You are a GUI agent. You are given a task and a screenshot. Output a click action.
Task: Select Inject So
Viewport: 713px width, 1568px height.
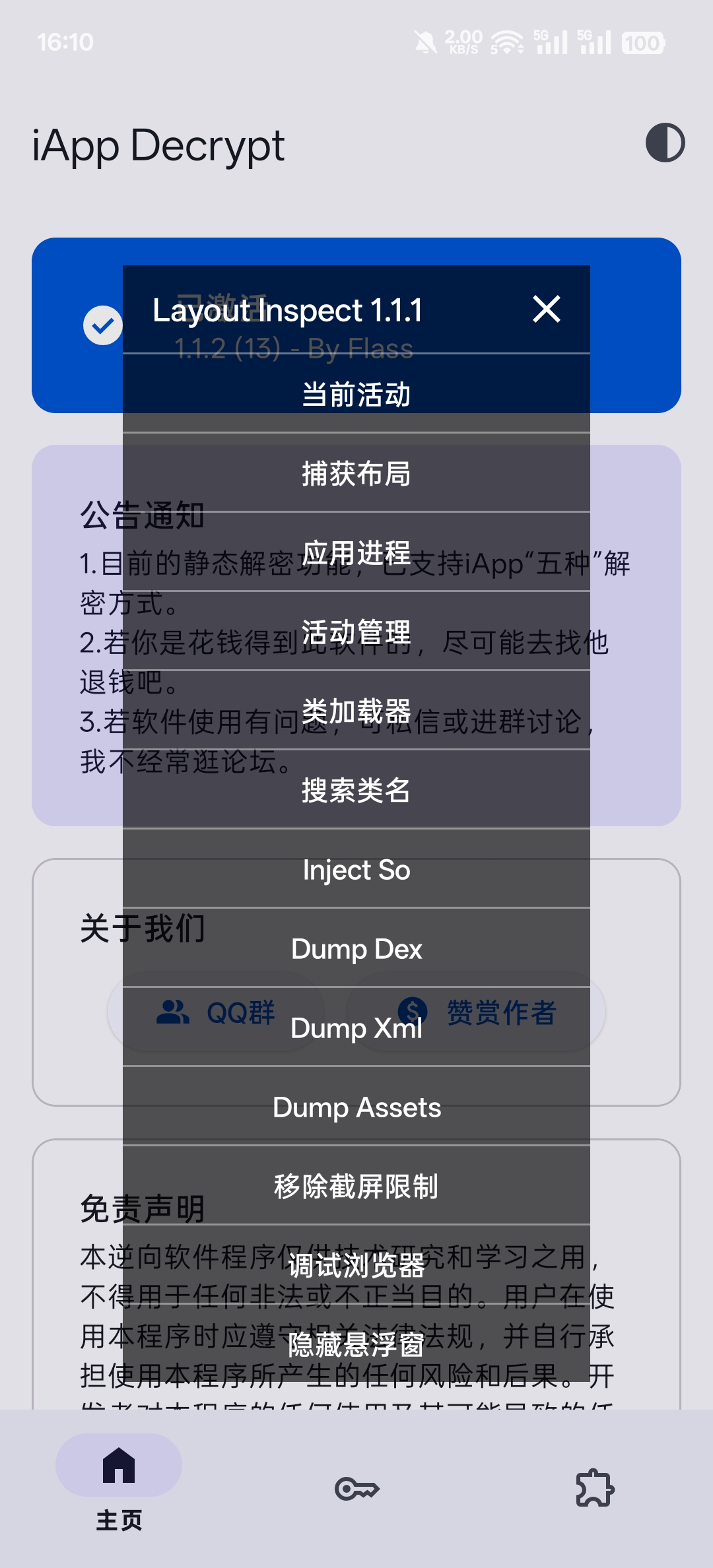356,870
